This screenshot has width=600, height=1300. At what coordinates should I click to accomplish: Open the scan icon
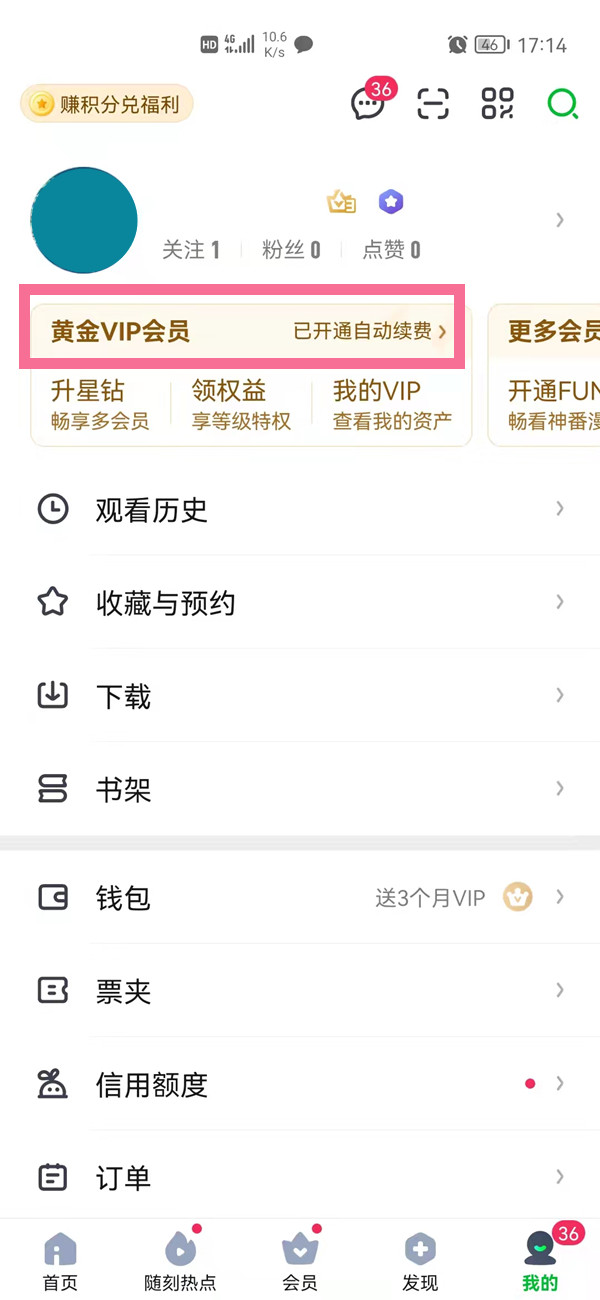(433, 104)
